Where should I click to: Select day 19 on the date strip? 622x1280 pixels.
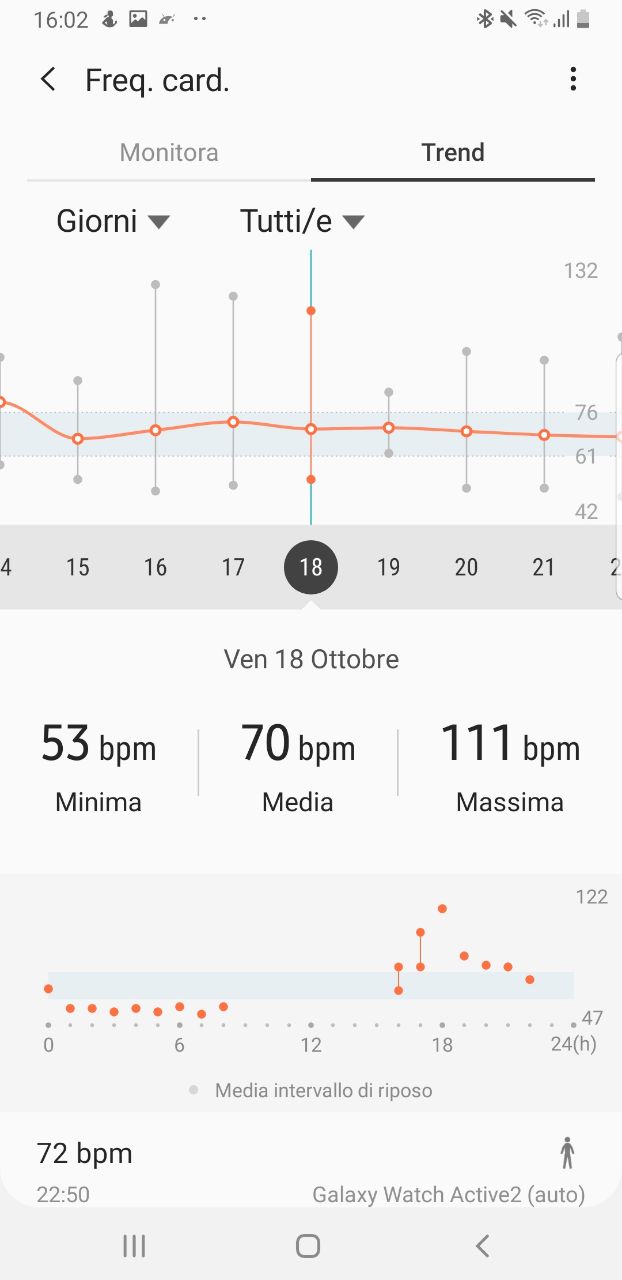[388, 567]
